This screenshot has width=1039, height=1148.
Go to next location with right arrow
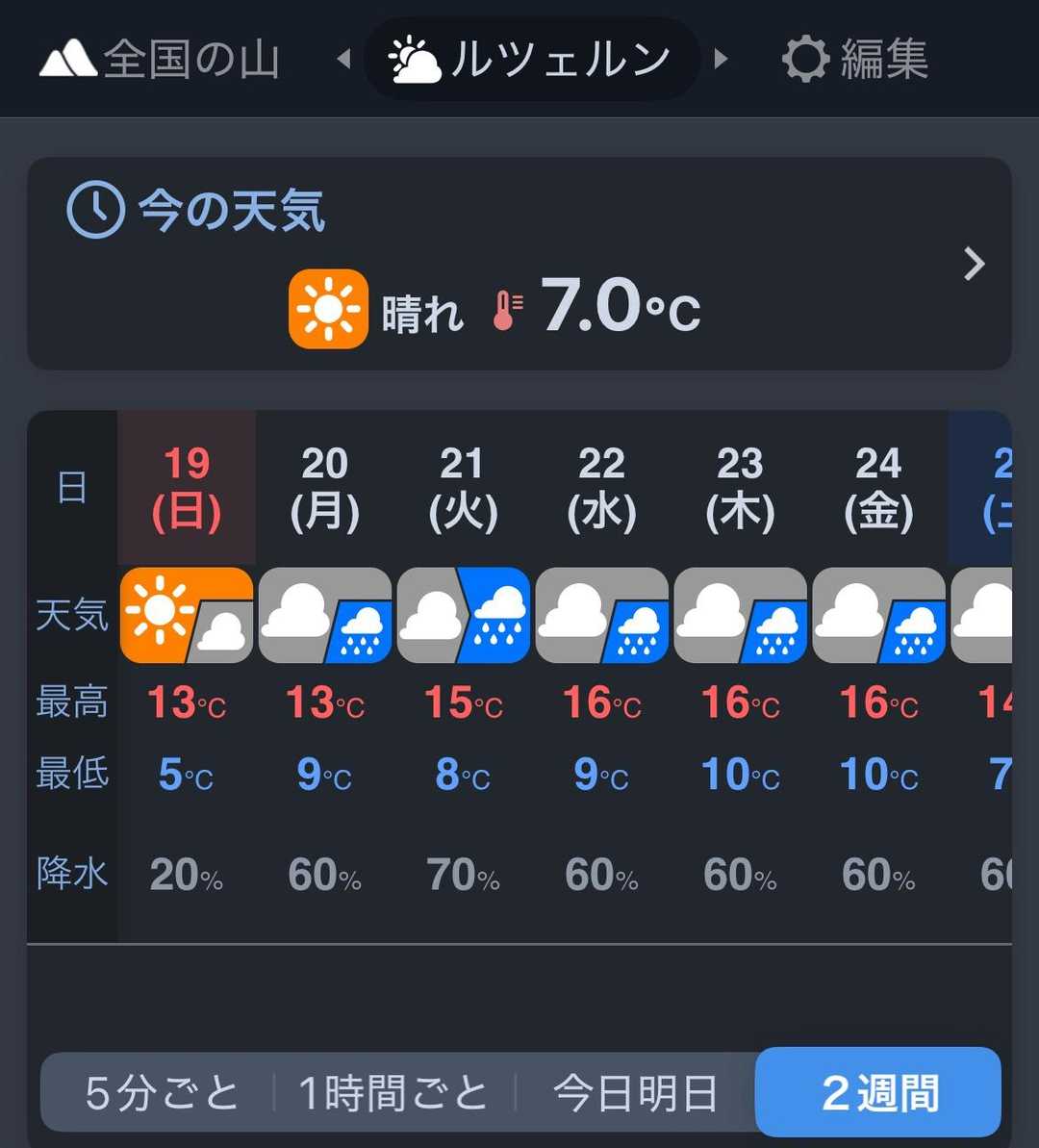722,59
